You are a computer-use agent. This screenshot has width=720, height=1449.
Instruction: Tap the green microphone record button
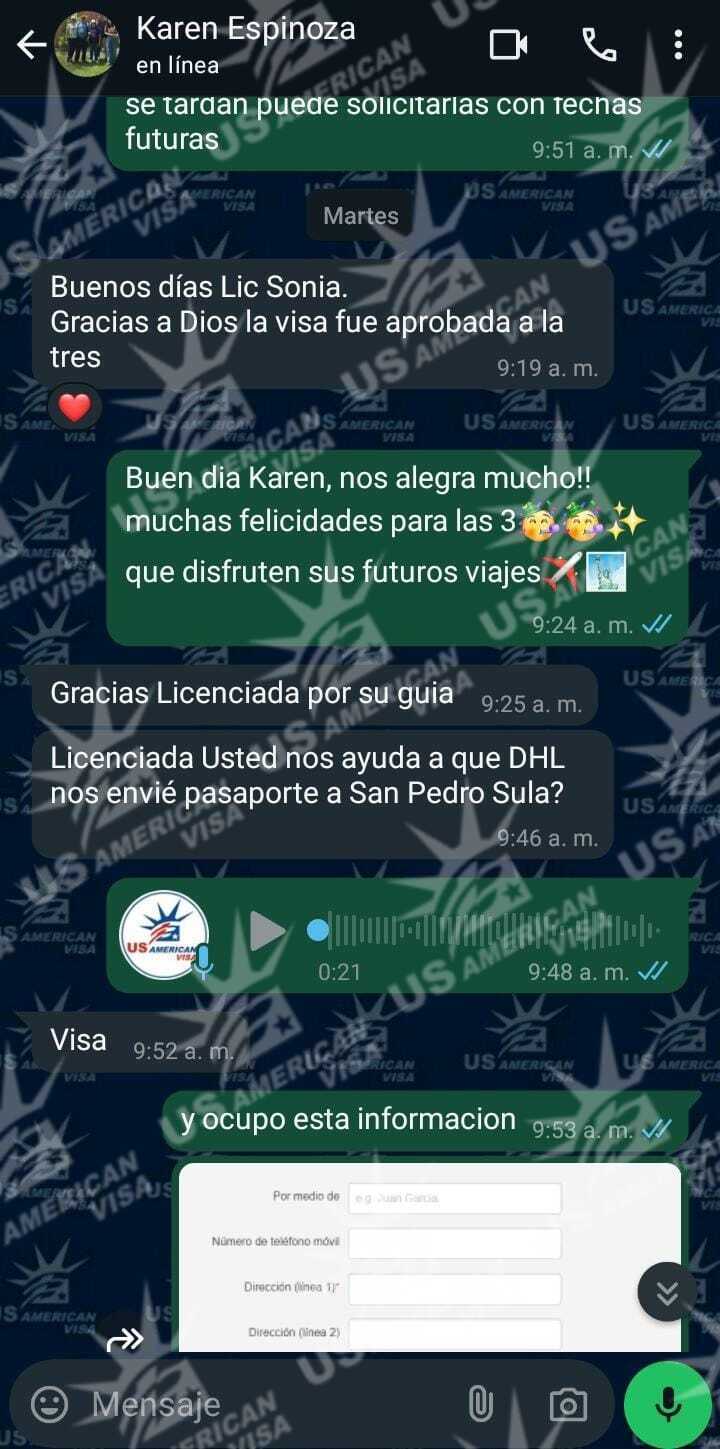click(667, 1405)
